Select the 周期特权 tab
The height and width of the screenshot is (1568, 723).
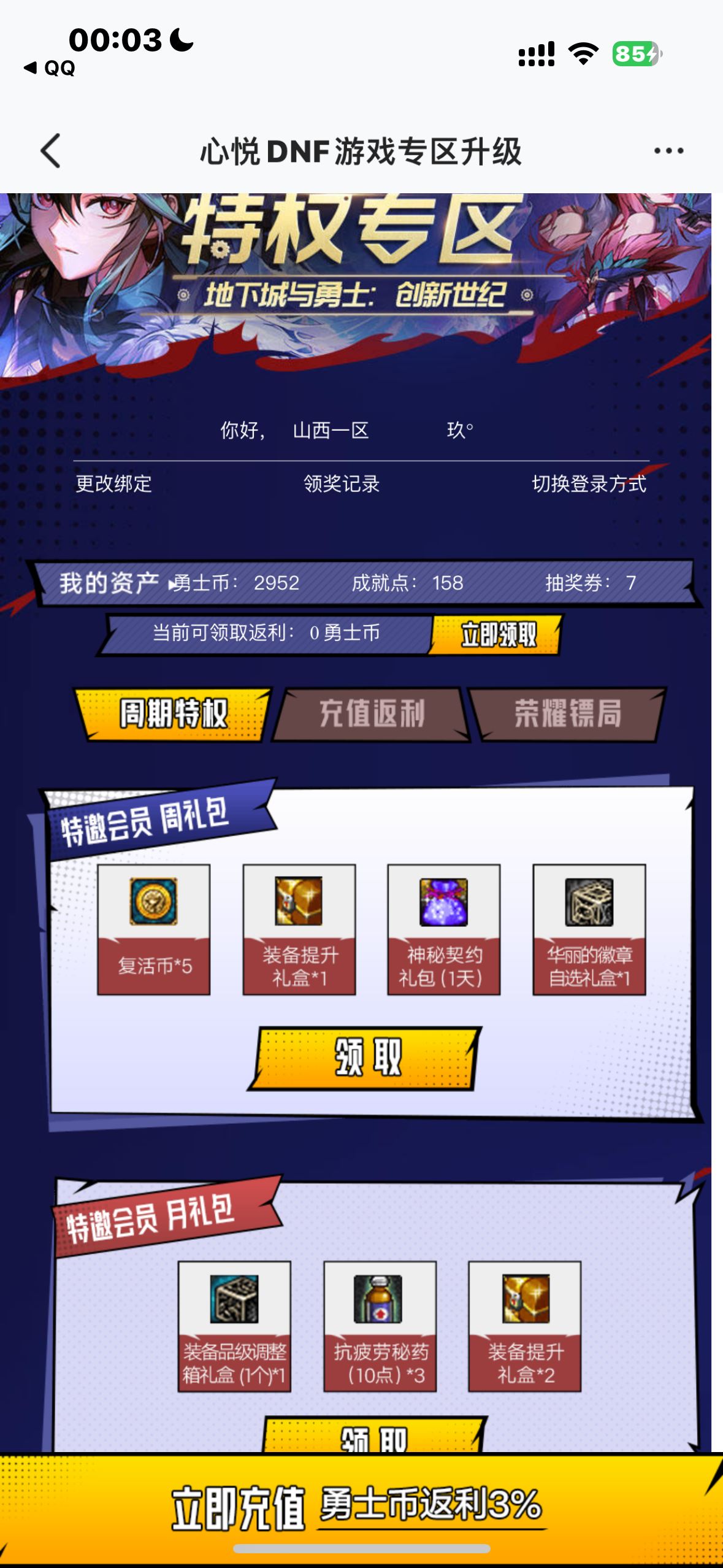point(173,713)
